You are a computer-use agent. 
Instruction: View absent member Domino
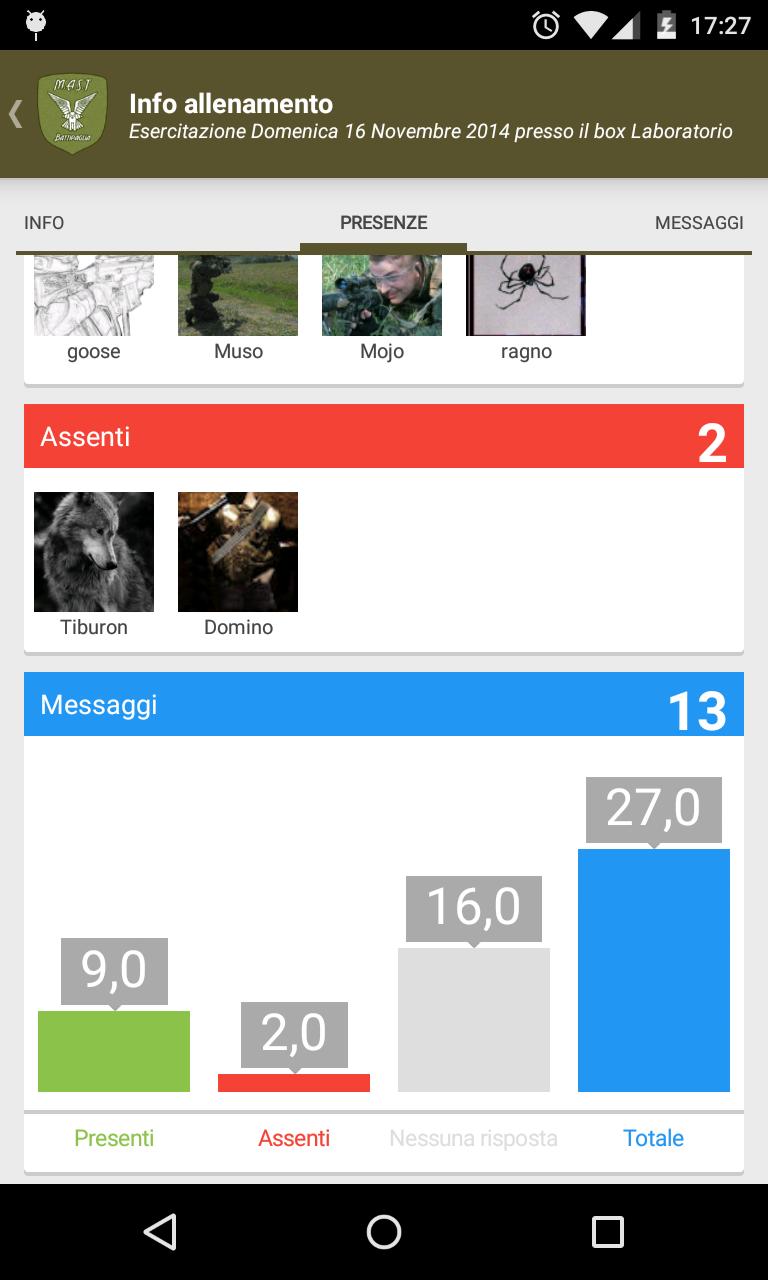click(x=238, y=552)
